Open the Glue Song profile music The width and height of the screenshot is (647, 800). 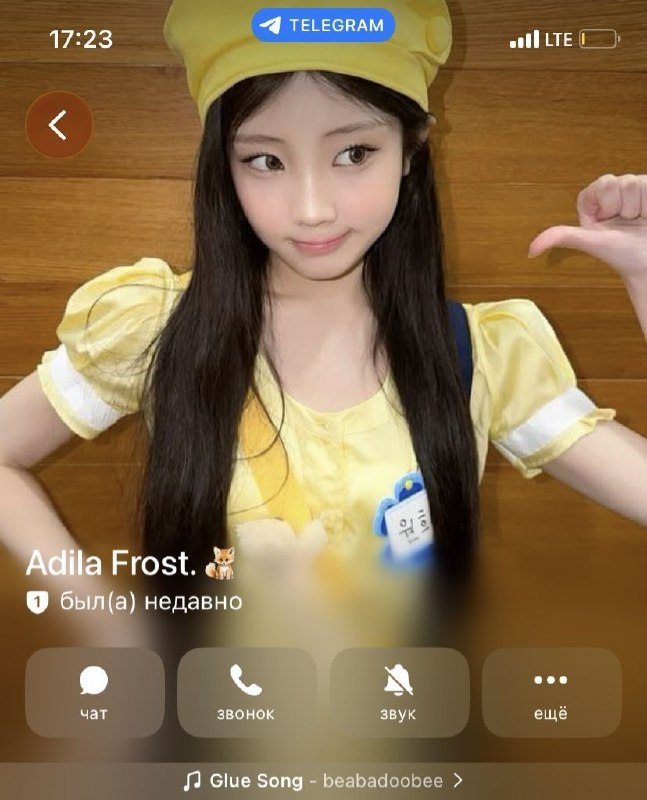coord(324,781)
